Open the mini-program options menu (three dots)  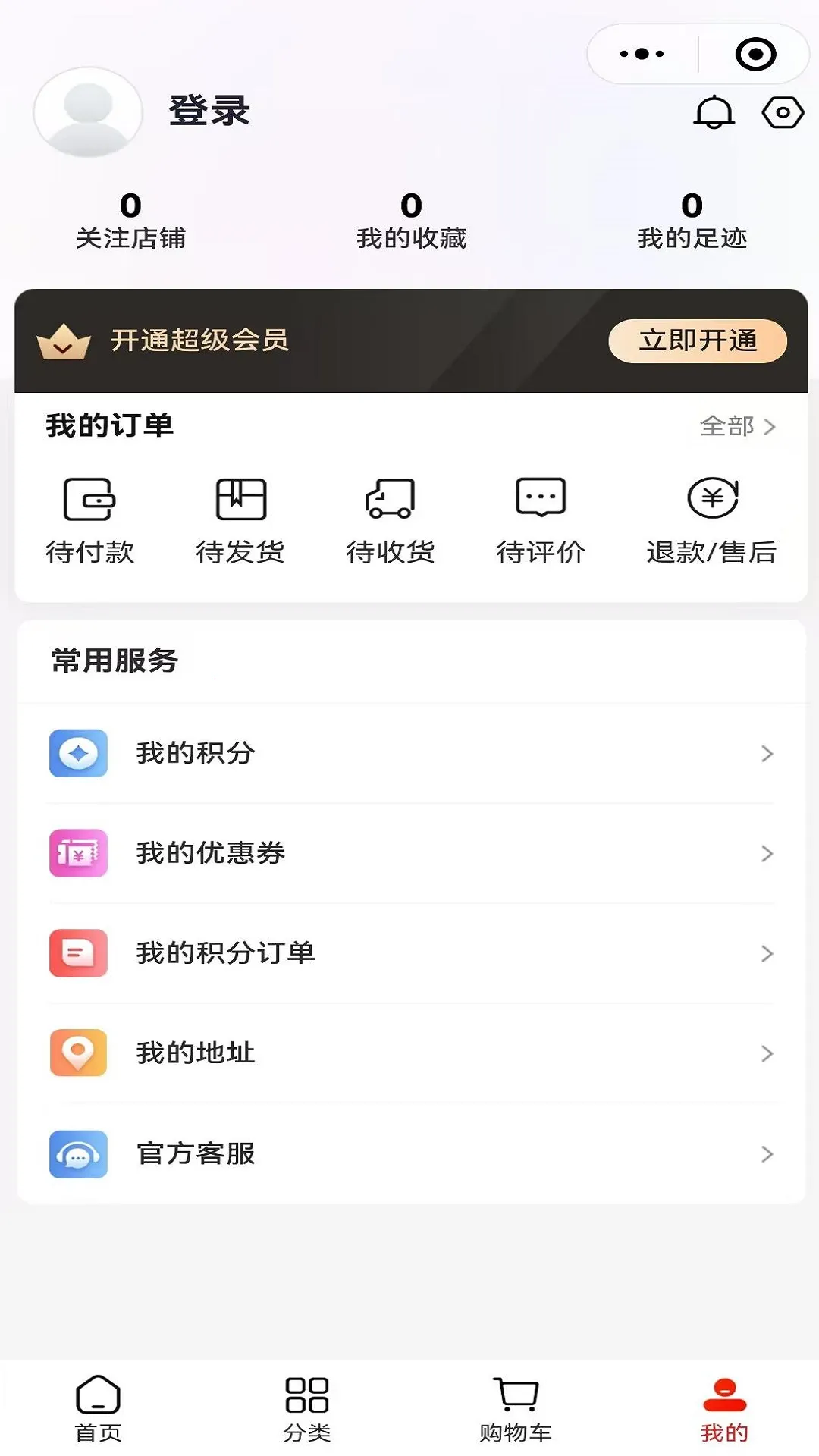[639, 52]
